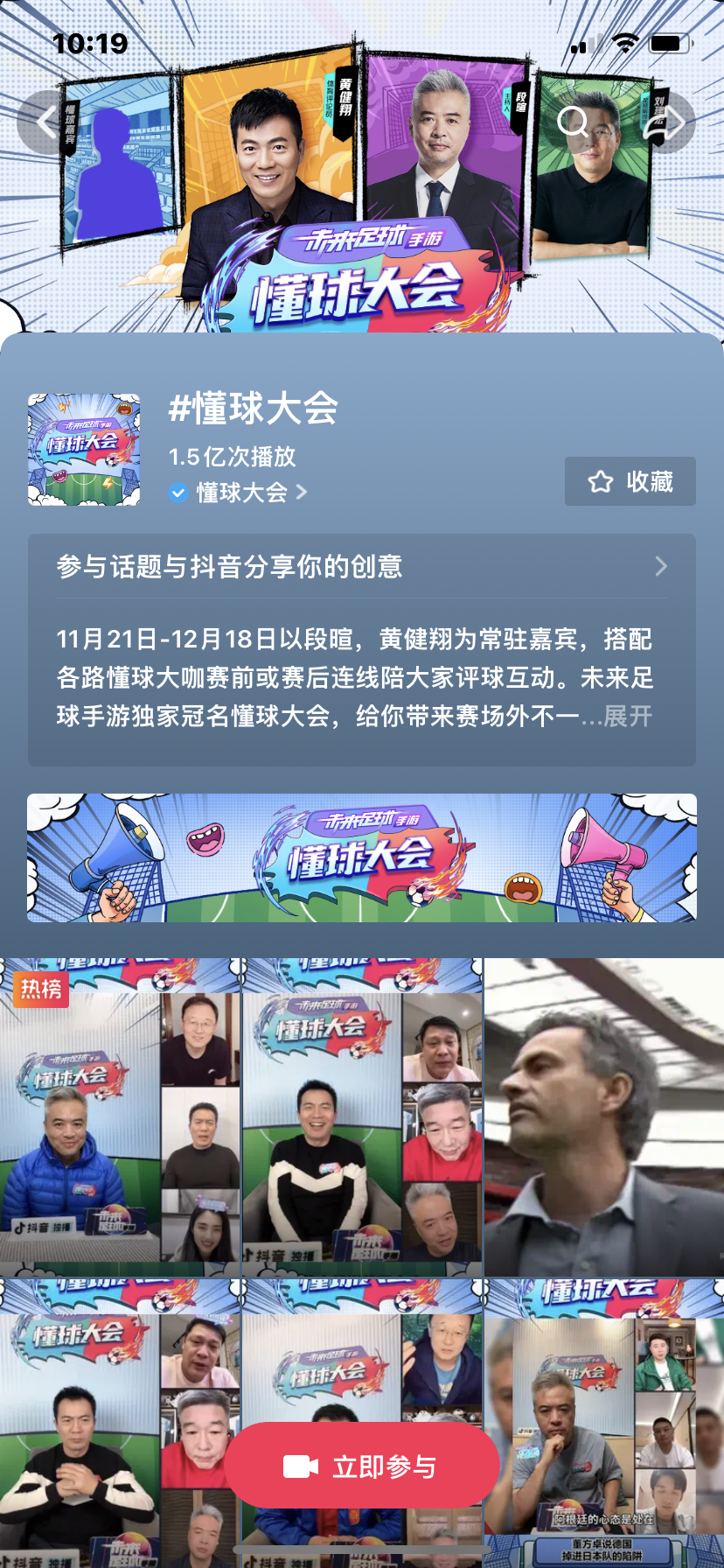The image size is (724, 1568).
Task: Click the star icon inside 收藏
Action: (x=599, y=481)
